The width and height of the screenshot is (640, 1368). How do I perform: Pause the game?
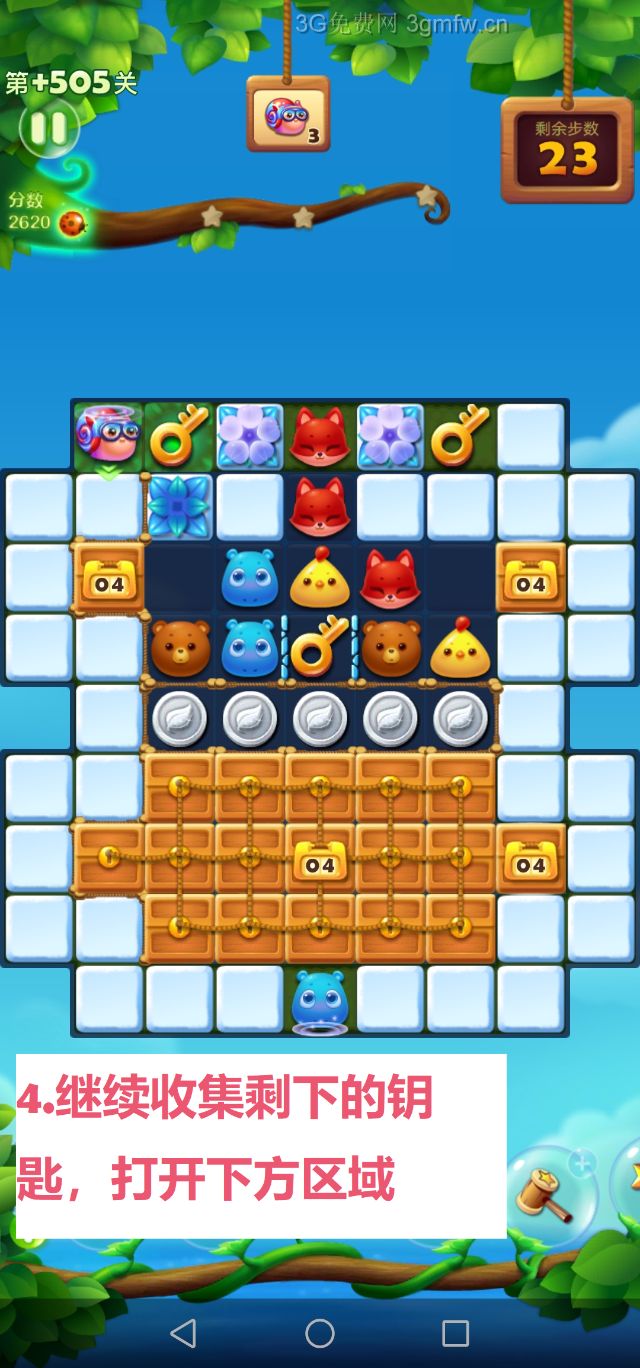[x=48, y=128]
